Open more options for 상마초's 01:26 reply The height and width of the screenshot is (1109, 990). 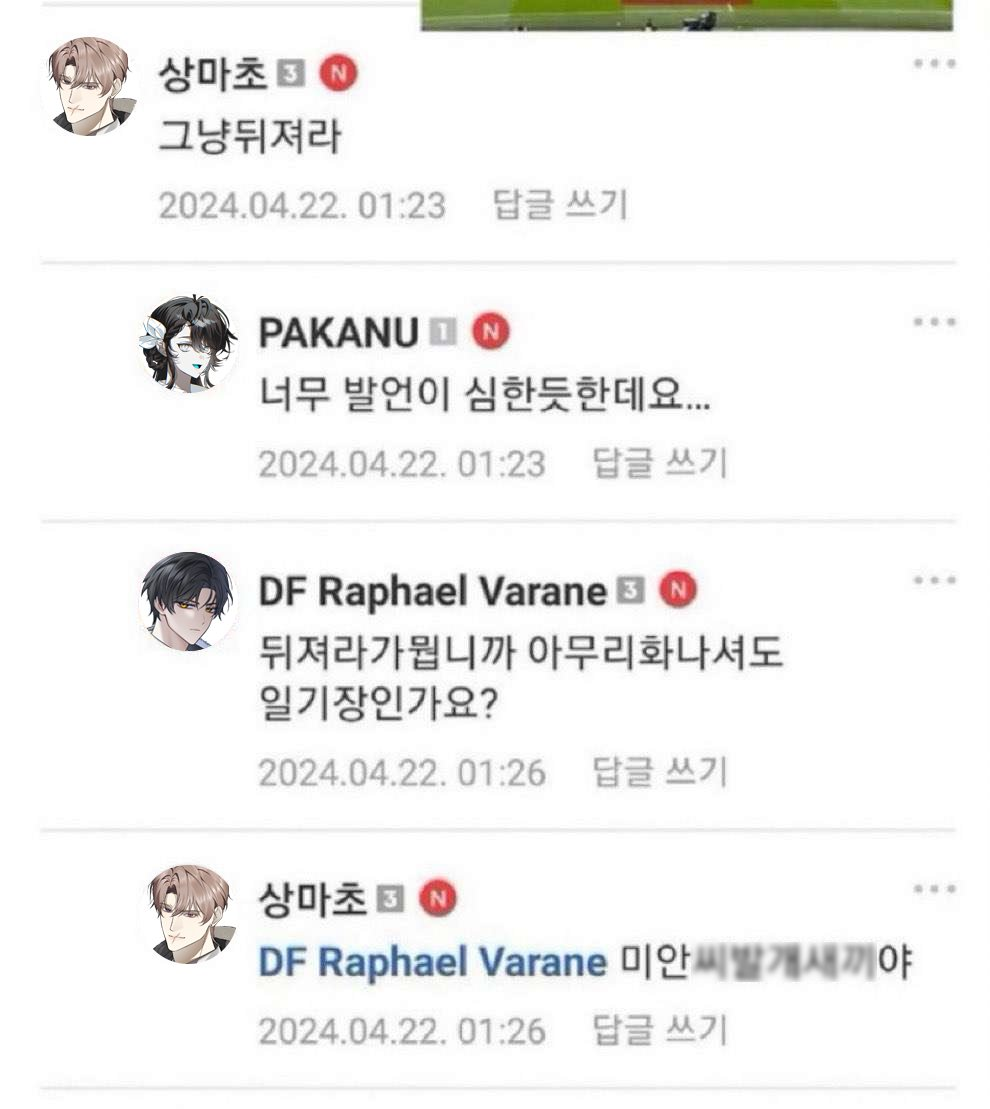tap(934, 888)
